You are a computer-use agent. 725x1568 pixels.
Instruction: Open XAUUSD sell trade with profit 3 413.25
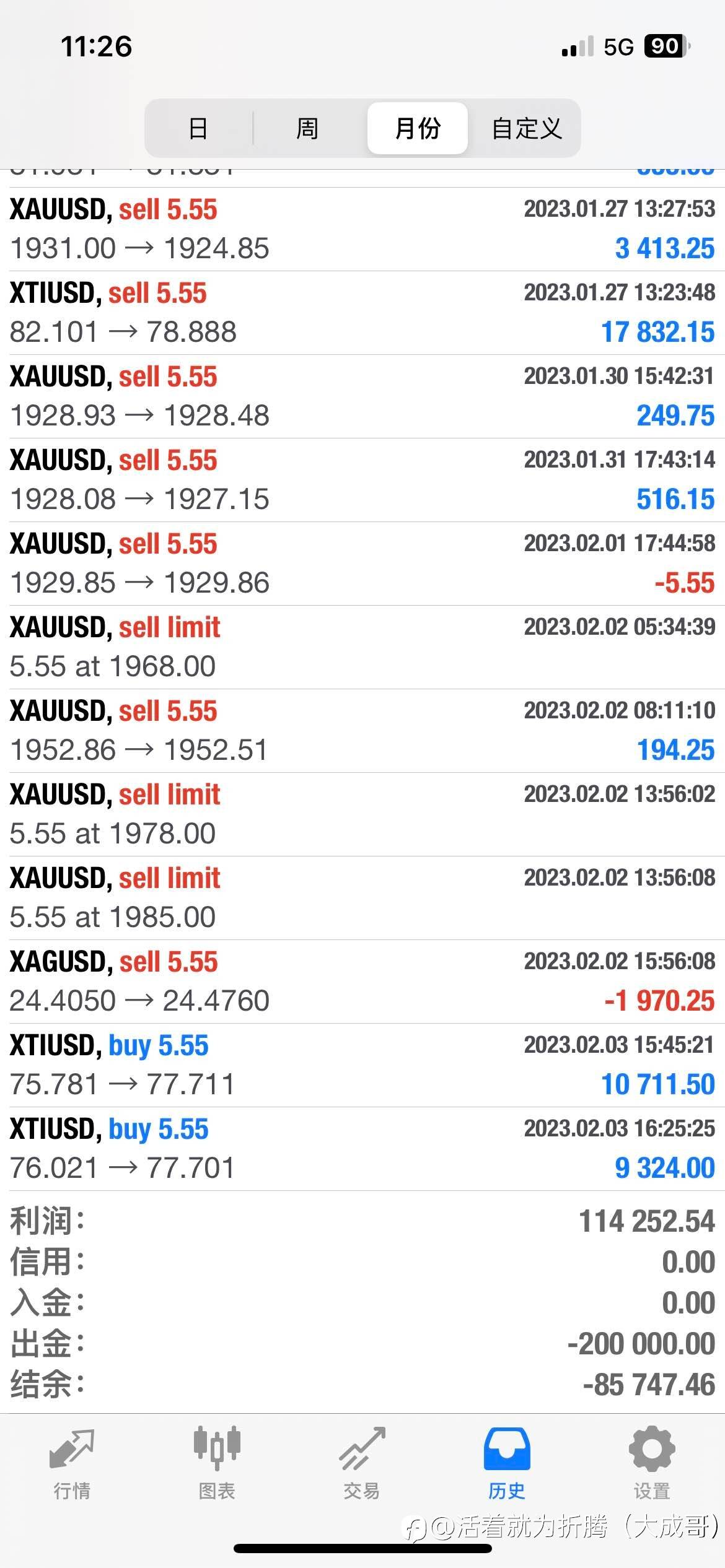click(362, 229)
